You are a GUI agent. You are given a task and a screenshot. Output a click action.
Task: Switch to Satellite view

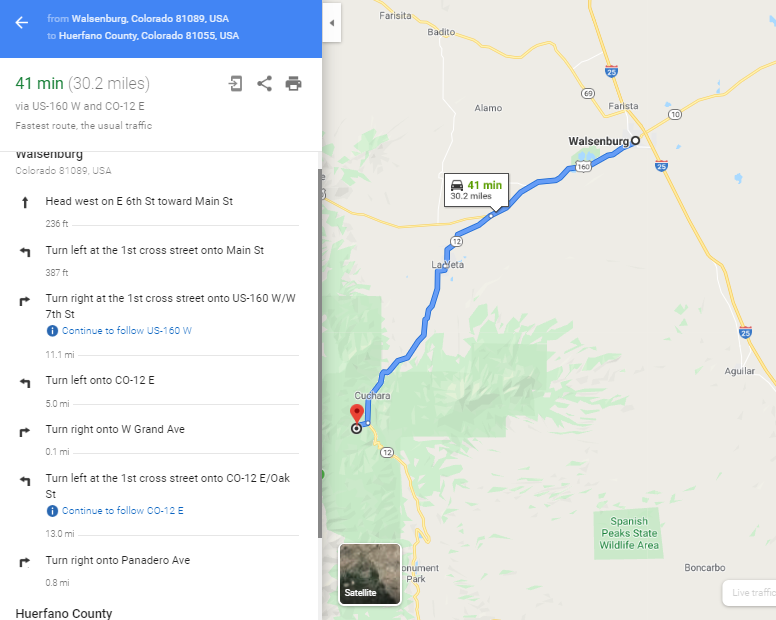point(370,574)
